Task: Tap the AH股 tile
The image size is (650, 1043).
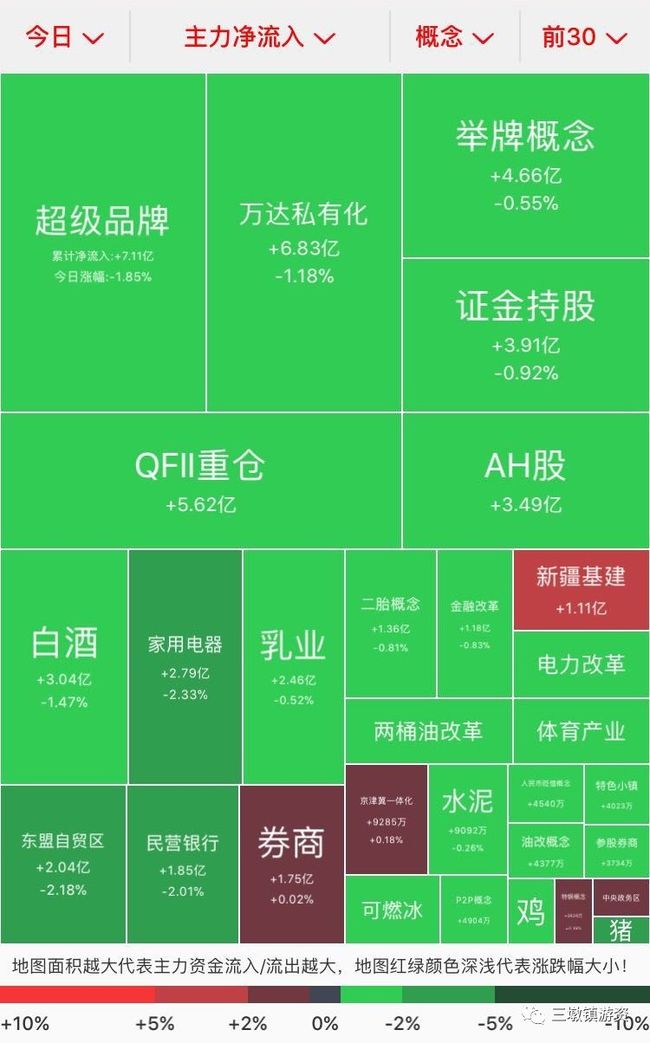Action: click(526, 480)
